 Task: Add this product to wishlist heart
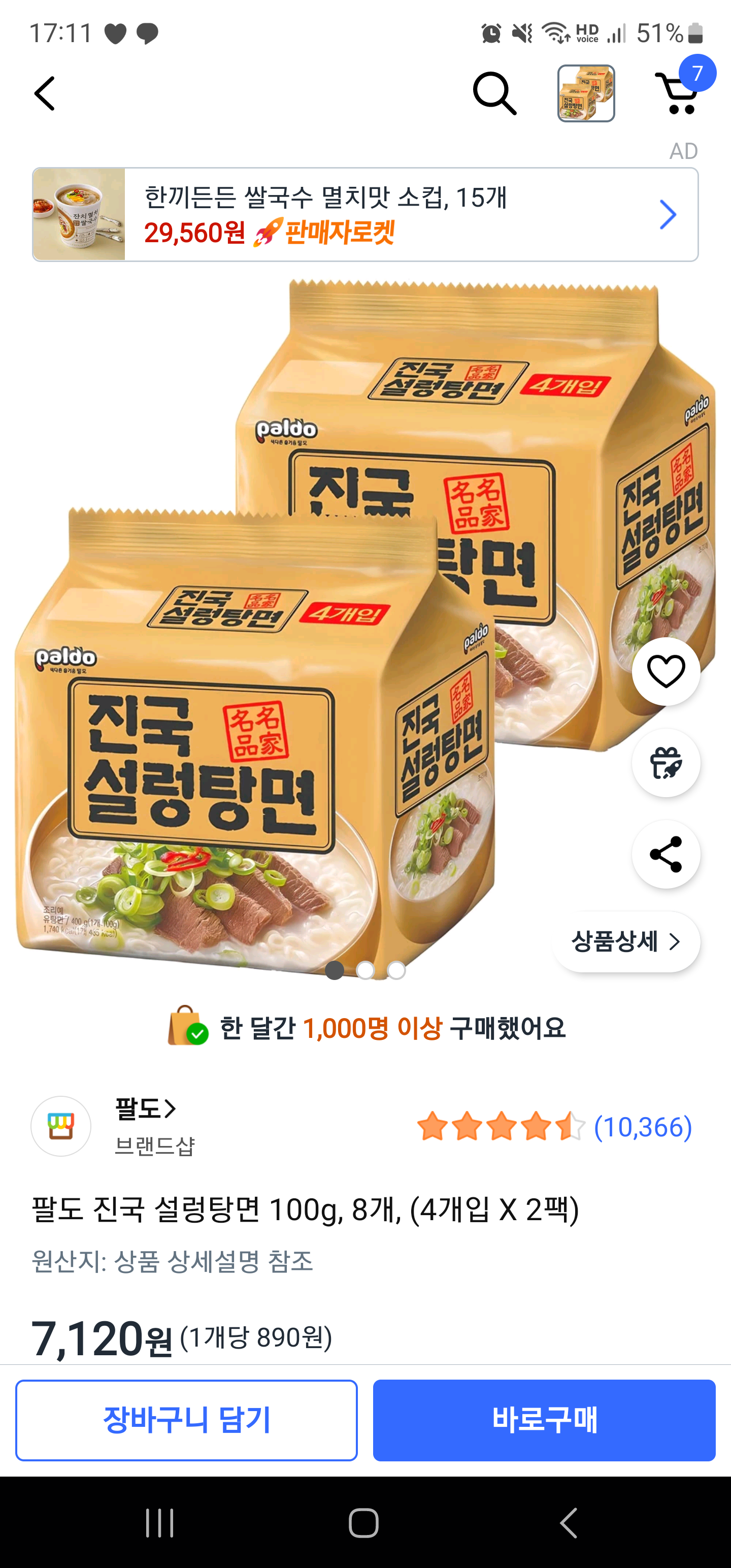666,671
